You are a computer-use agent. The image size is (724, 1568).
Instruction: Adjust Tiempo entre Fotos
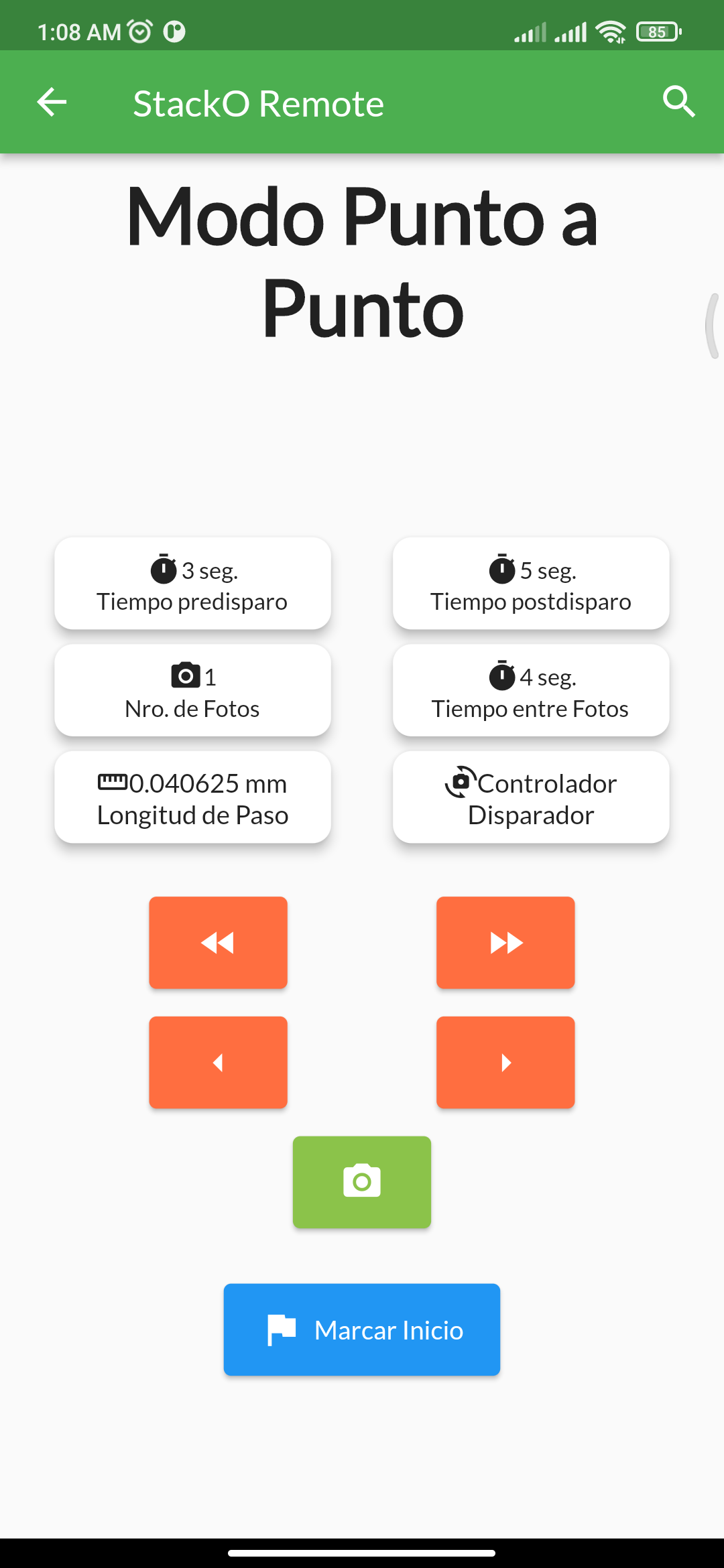pyautogui.click(x=530, y=691)
